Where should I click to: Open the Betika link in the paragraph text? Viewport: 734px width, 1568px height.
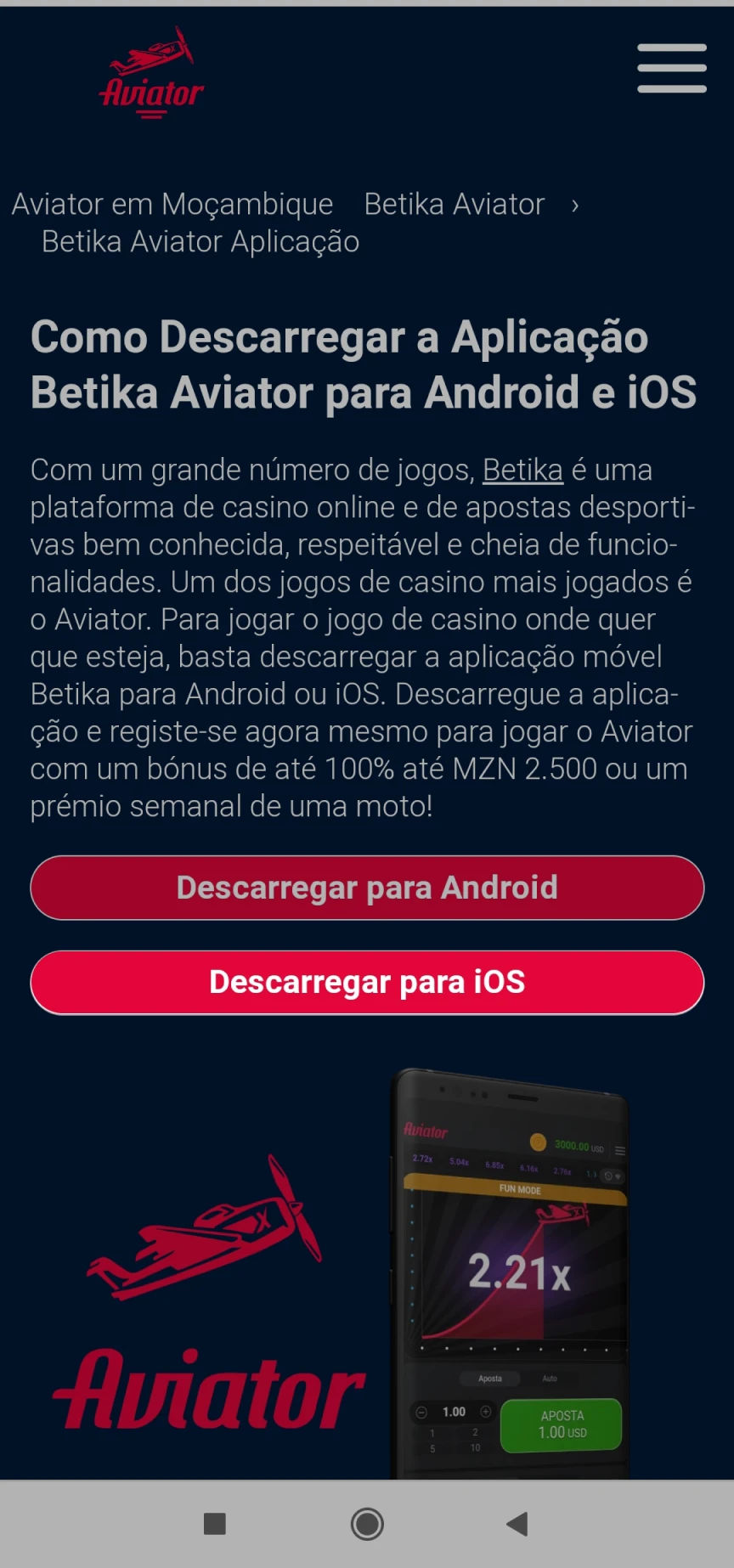[x=522, y=471]
